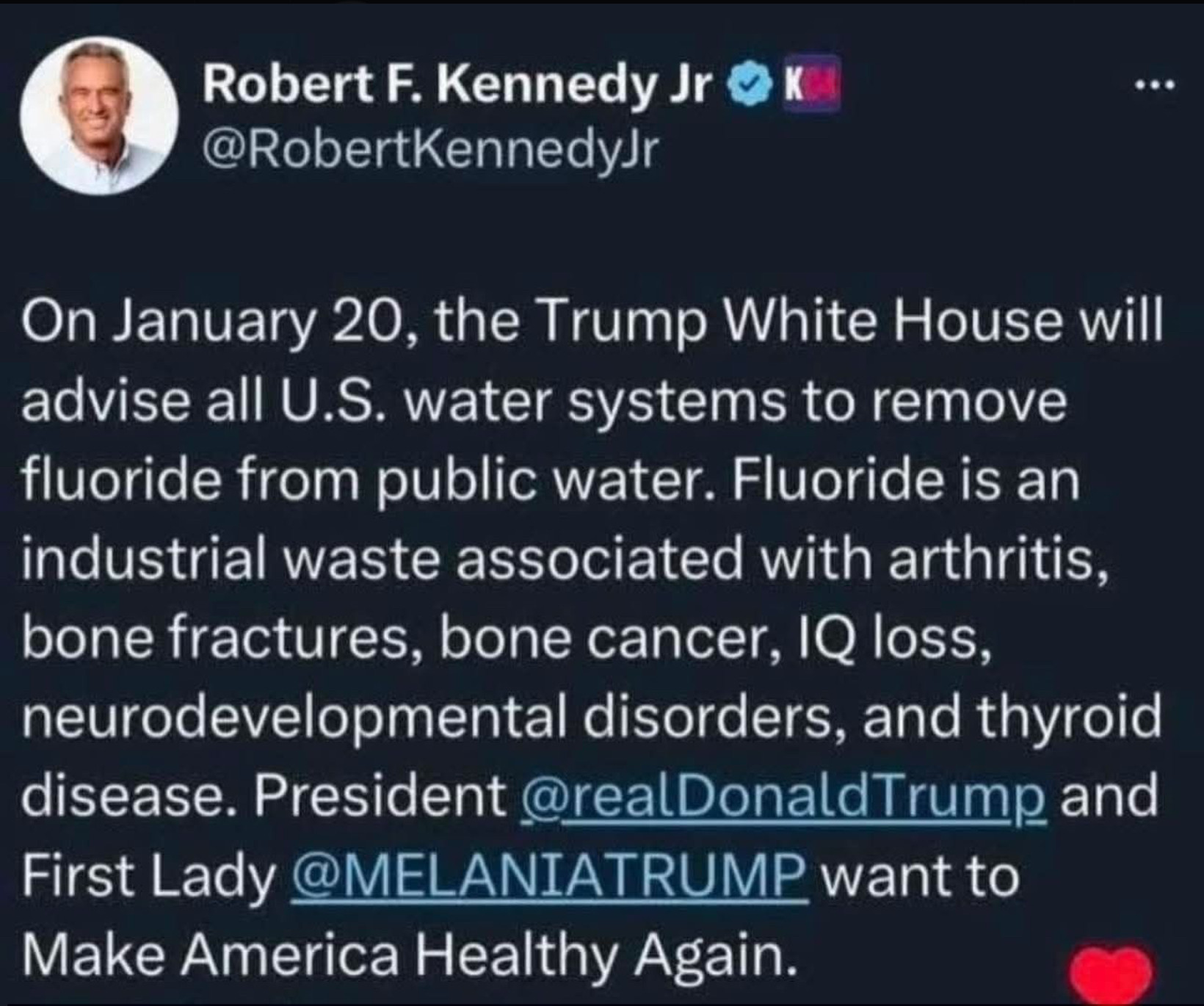This screenshot has height=1006, width=1204.
Task: Open the @MELANIATRUMP mention link
Action: pos(550,877)
